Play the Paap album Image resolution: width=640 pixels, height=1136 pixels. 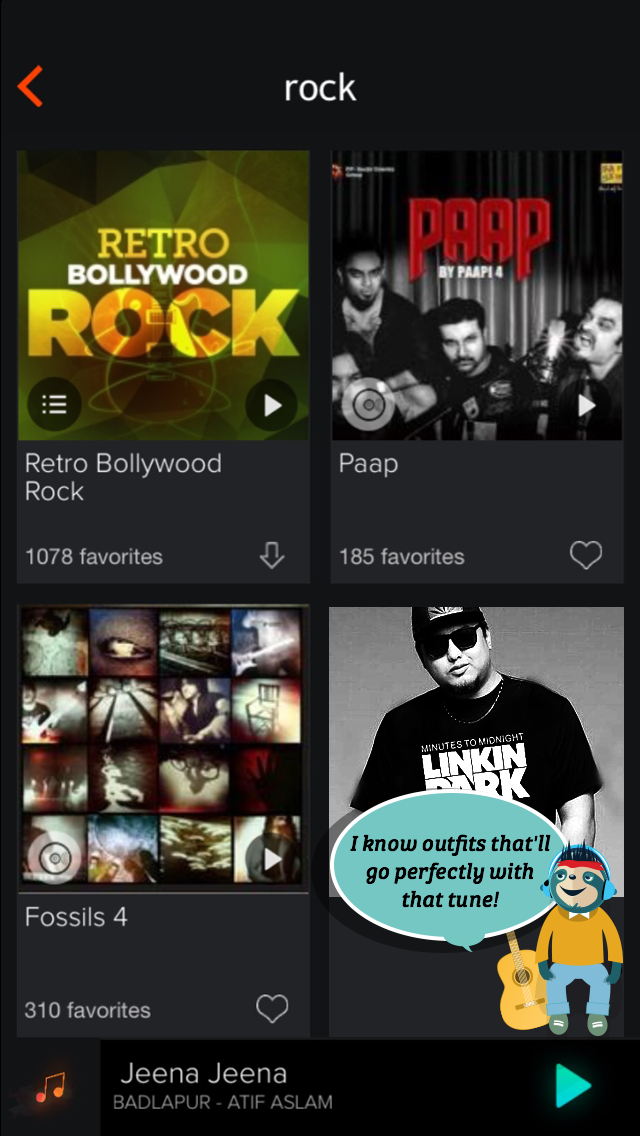pos(585,405)
